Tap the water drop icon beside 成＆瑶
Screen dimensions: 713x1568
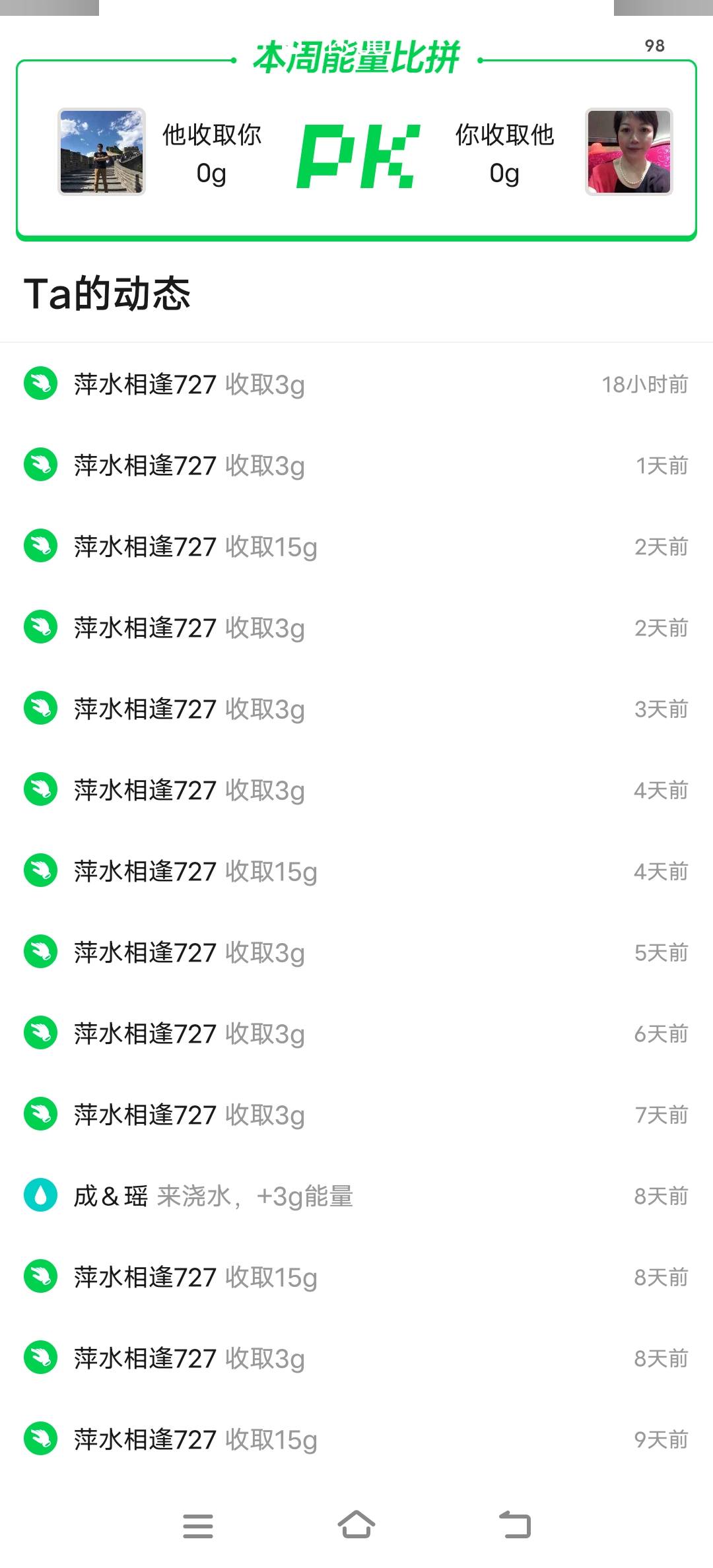(40, 1196)
